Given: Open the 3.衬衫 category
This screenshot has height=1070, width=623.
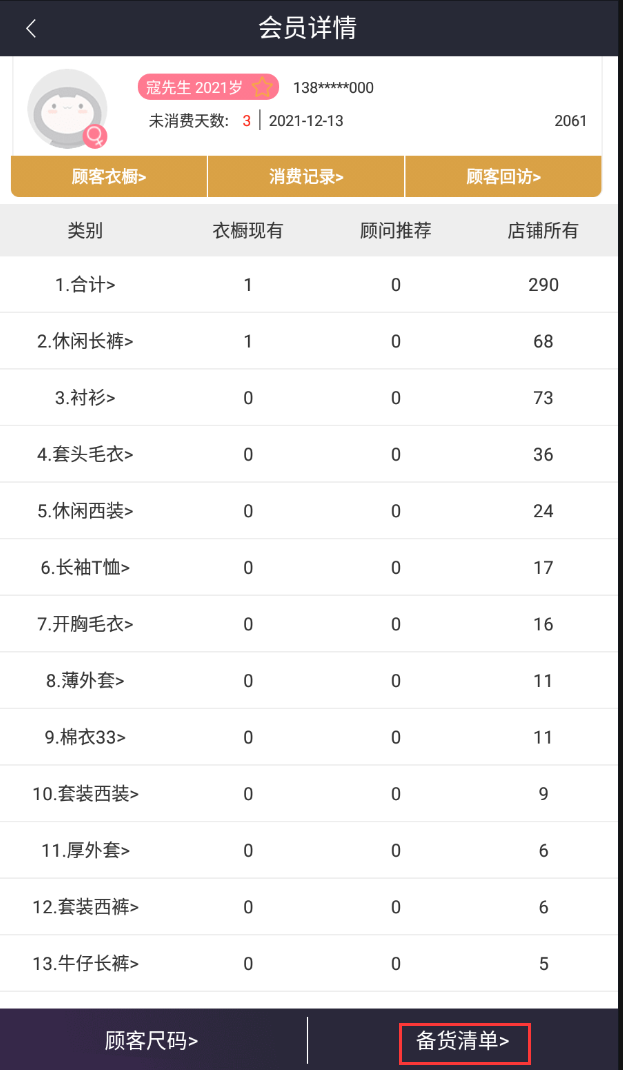Looking at the screenshot, I should [85, 398].
